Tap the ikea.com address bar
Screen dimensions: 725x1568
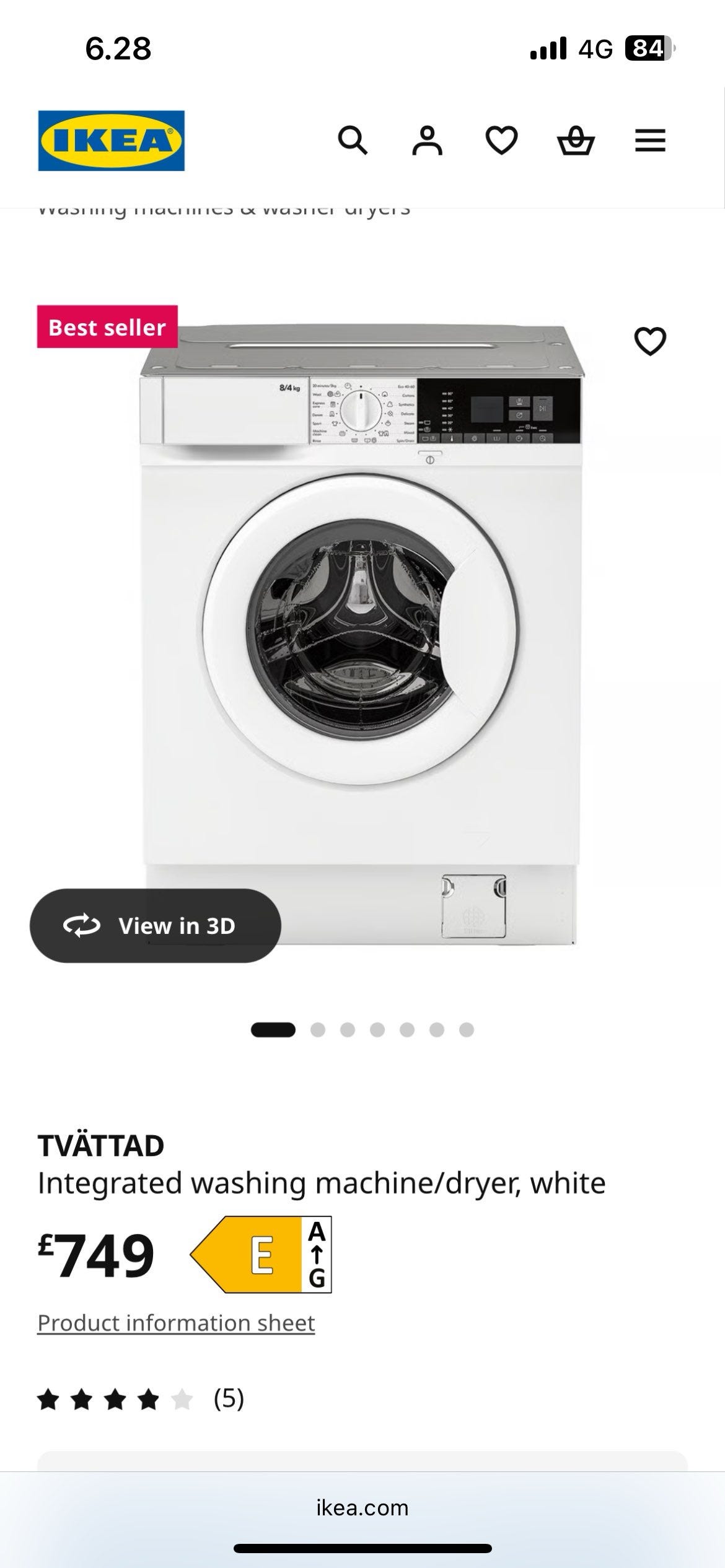362,1507
